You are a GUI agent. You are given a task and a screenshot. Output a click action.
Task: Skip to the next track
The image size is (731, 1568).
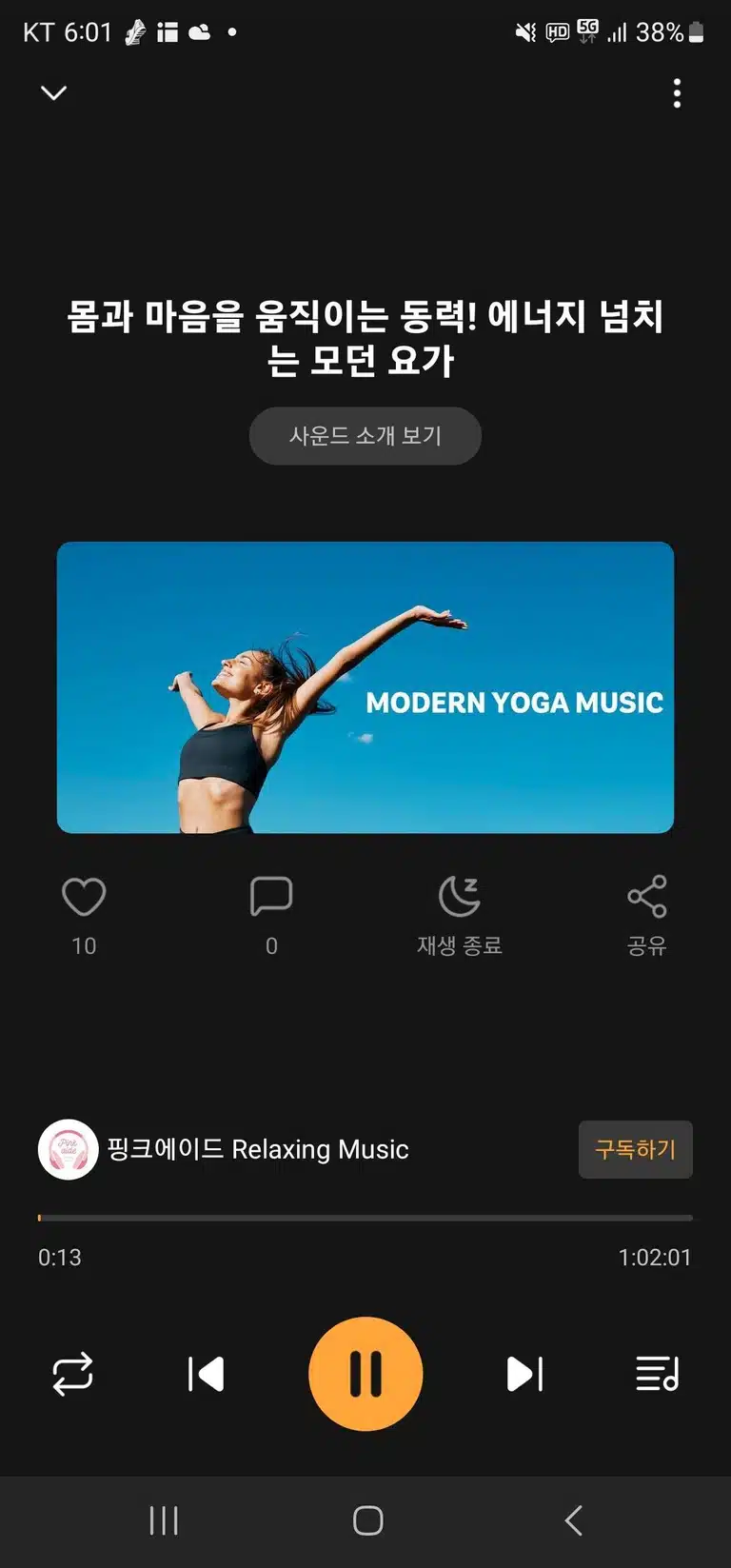coord(524,1374)
